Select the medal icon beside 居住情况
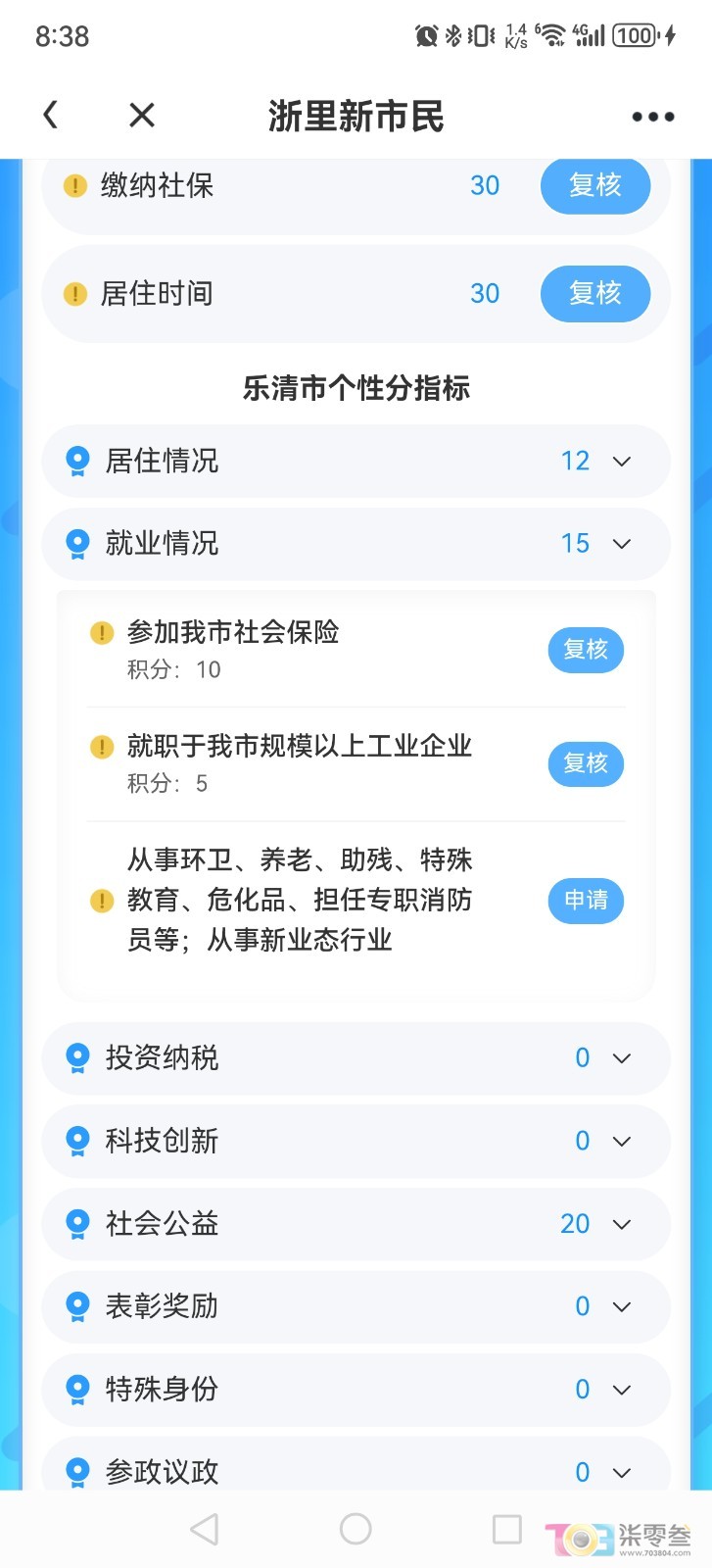Screen dimensions: 712x1568 76,461
